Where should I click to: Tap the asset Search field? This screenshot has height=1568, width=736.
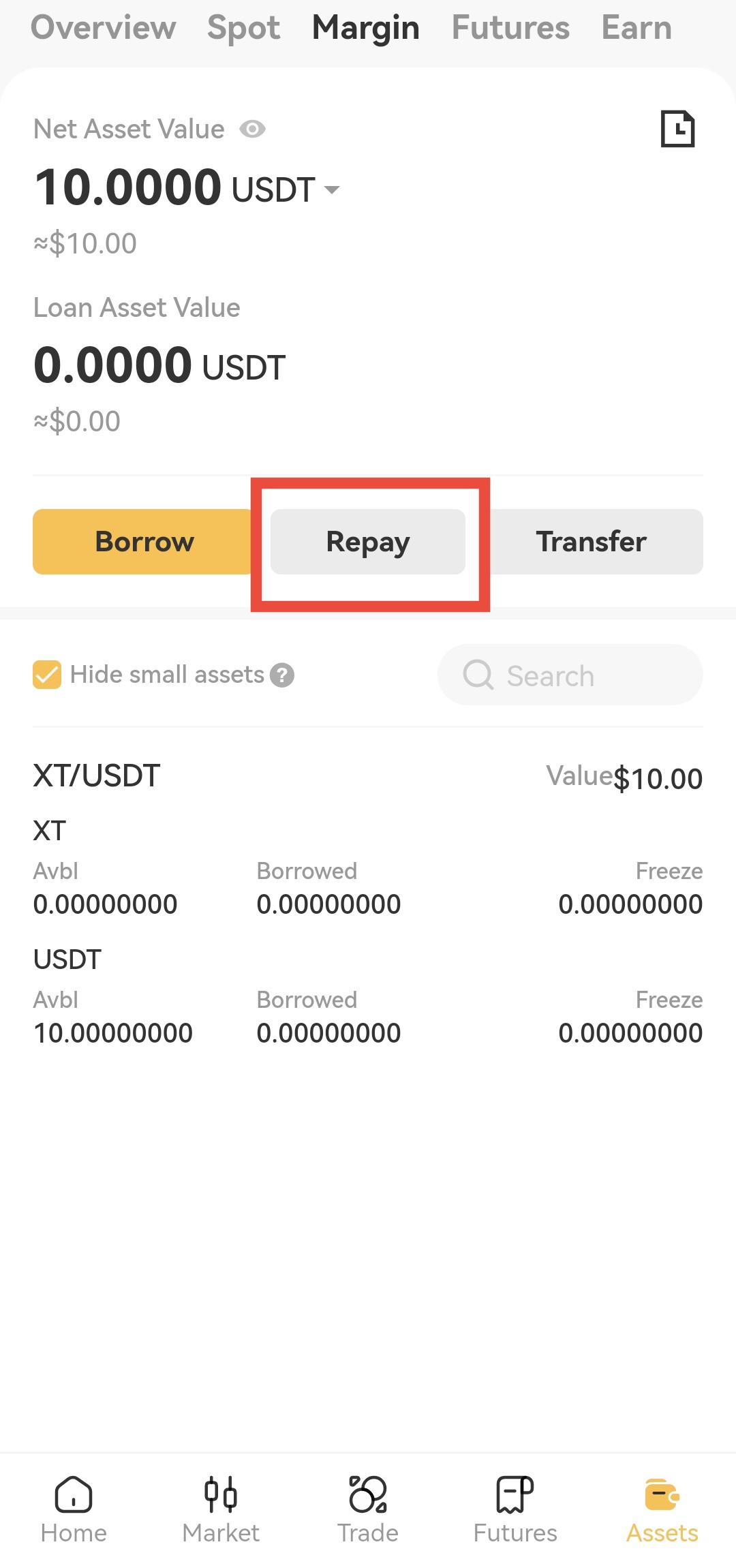(x=570, y=675)
